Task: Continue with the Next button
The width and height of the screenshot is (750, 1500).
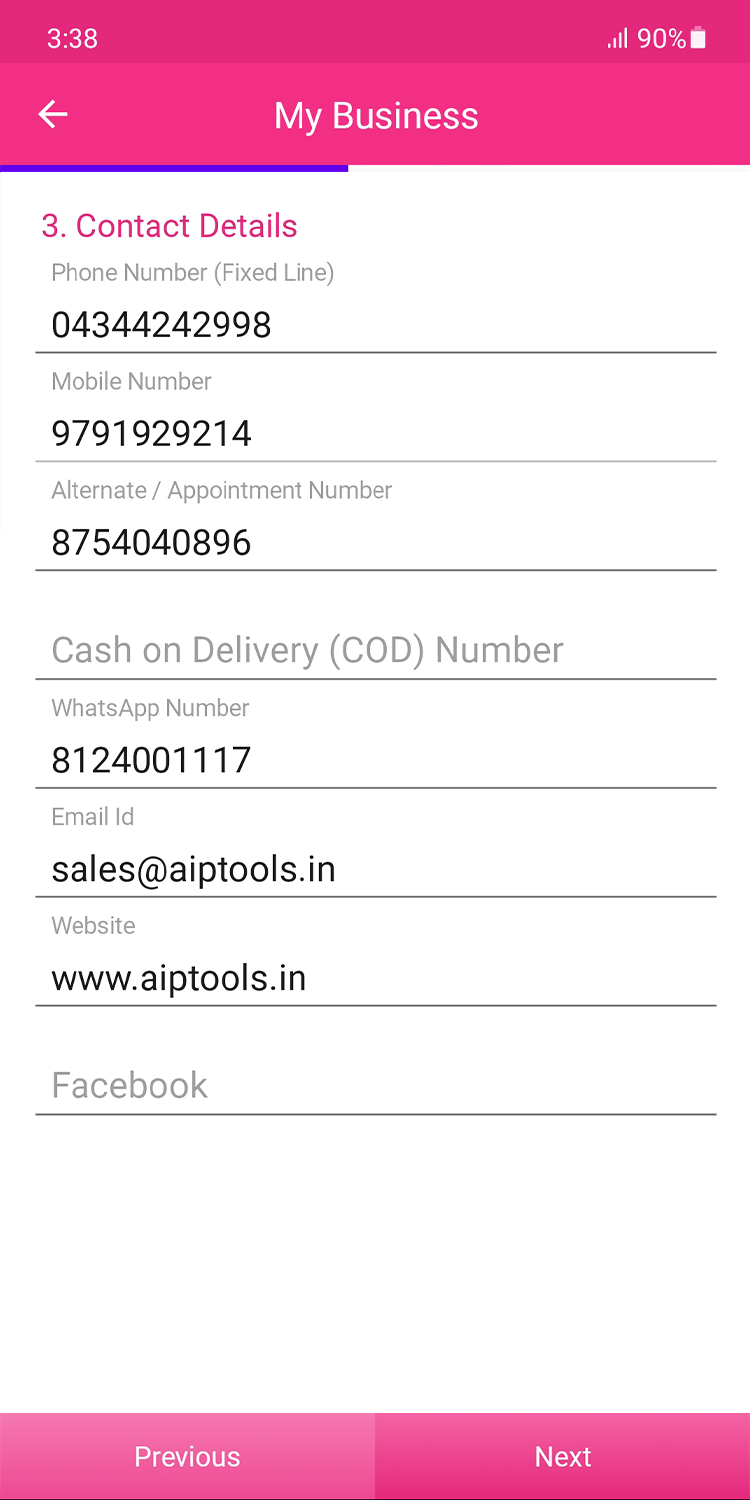Action: point(563,1456)
